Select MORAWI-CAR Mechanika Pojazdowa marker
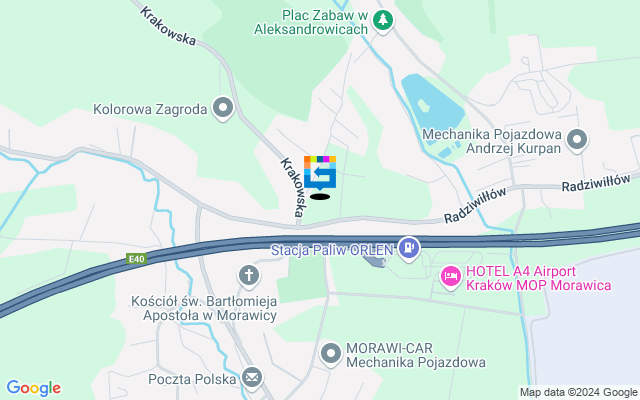The image size is (640, 400). point(331,353)
